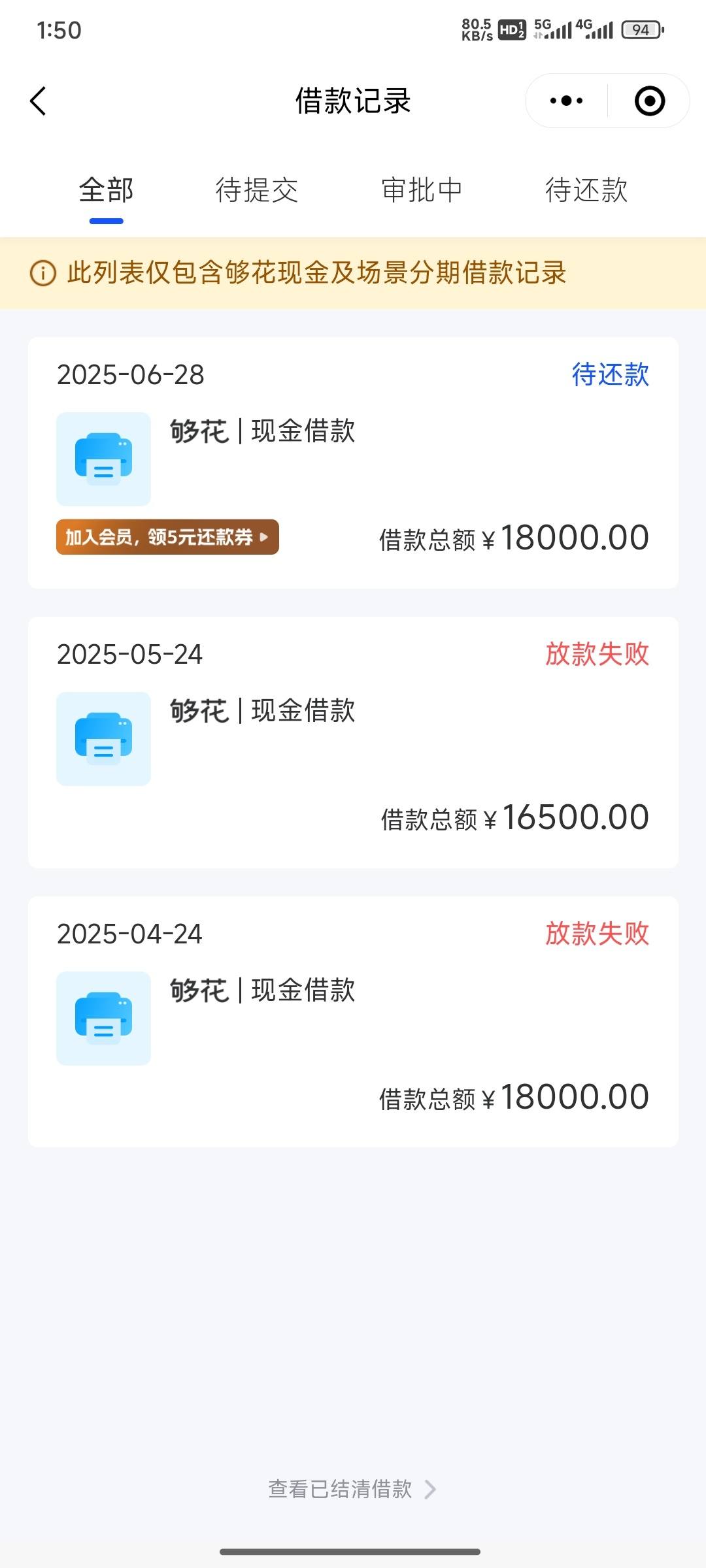Switch to the 待提交 tab
706x1568 pixels.
(257, 191)
